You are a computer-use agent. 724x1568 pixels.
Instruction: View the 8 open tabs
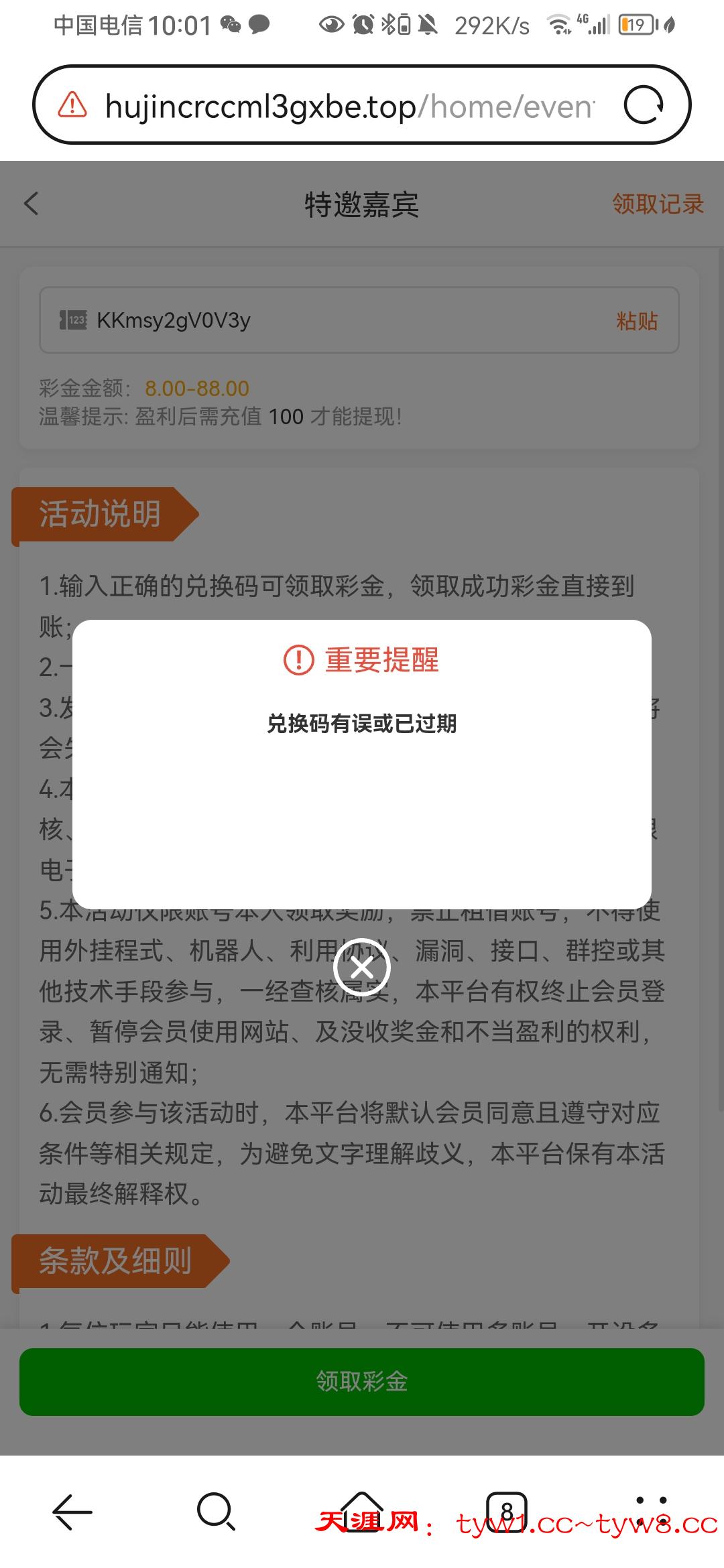pos(507,1512)
